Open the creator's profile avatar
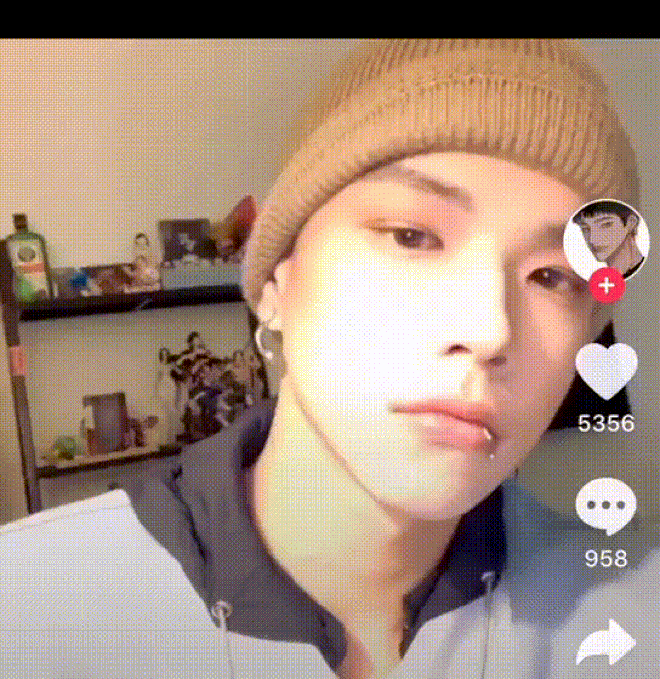 click(x=605, y=240)
